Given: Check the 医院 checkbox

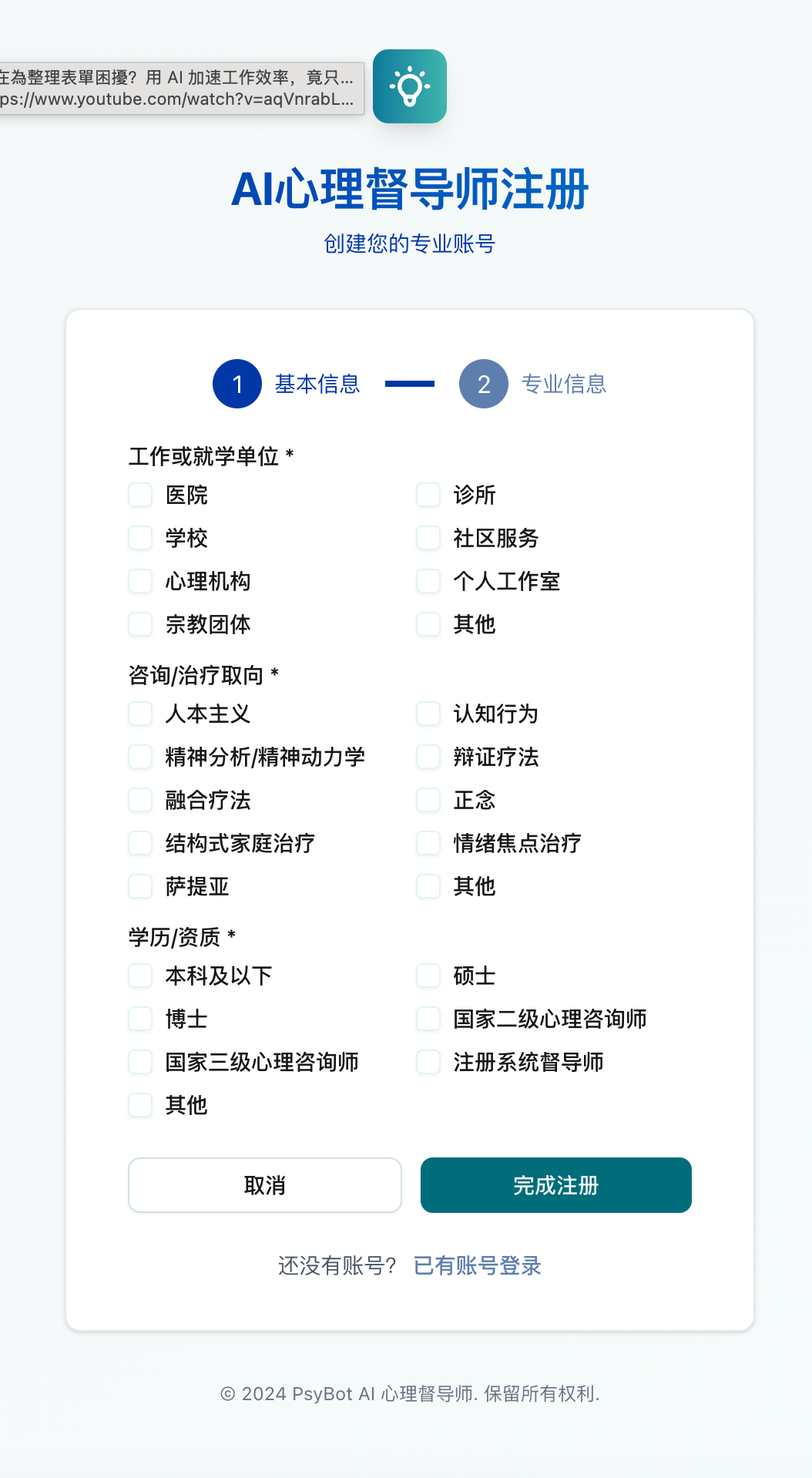Looking at the screenshot, I should point(139,495).
